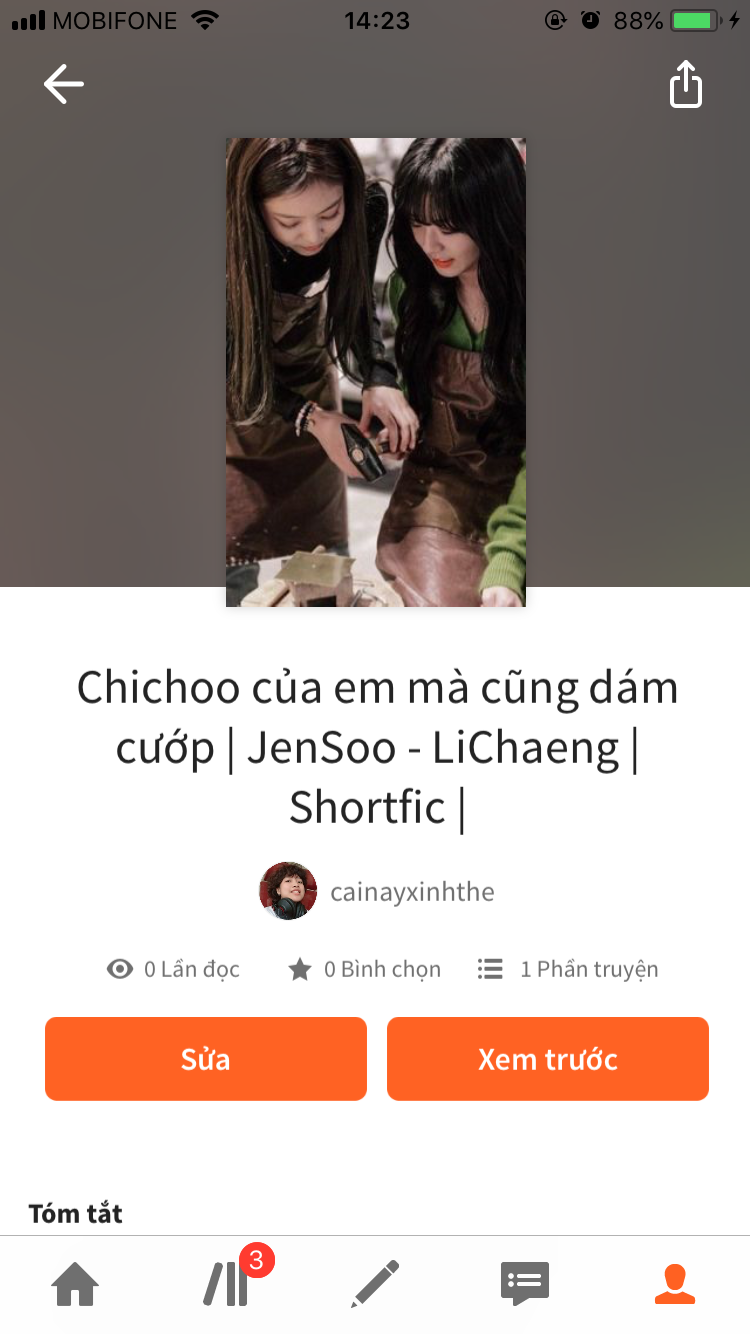Image resolution: width=750 pixels, height=1334 pixels.
Task: Open the Messages tab
Action: [x=524, y=1284]
